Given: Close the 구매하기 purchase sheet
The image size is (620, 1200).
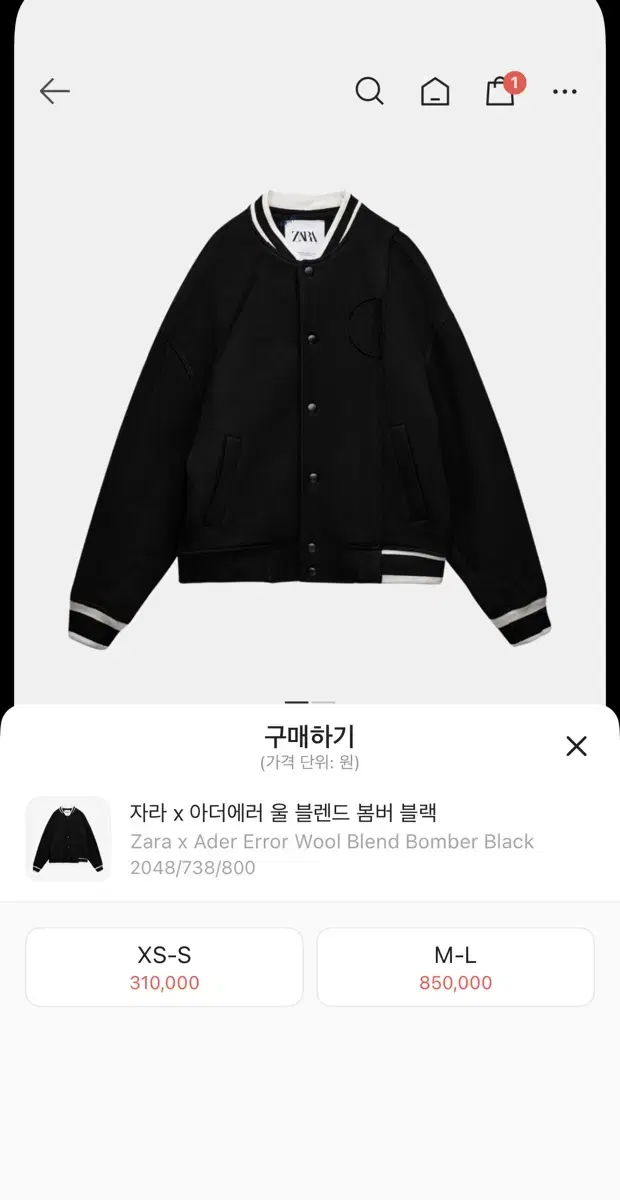Looking at the screenshot, I should 576,746.
